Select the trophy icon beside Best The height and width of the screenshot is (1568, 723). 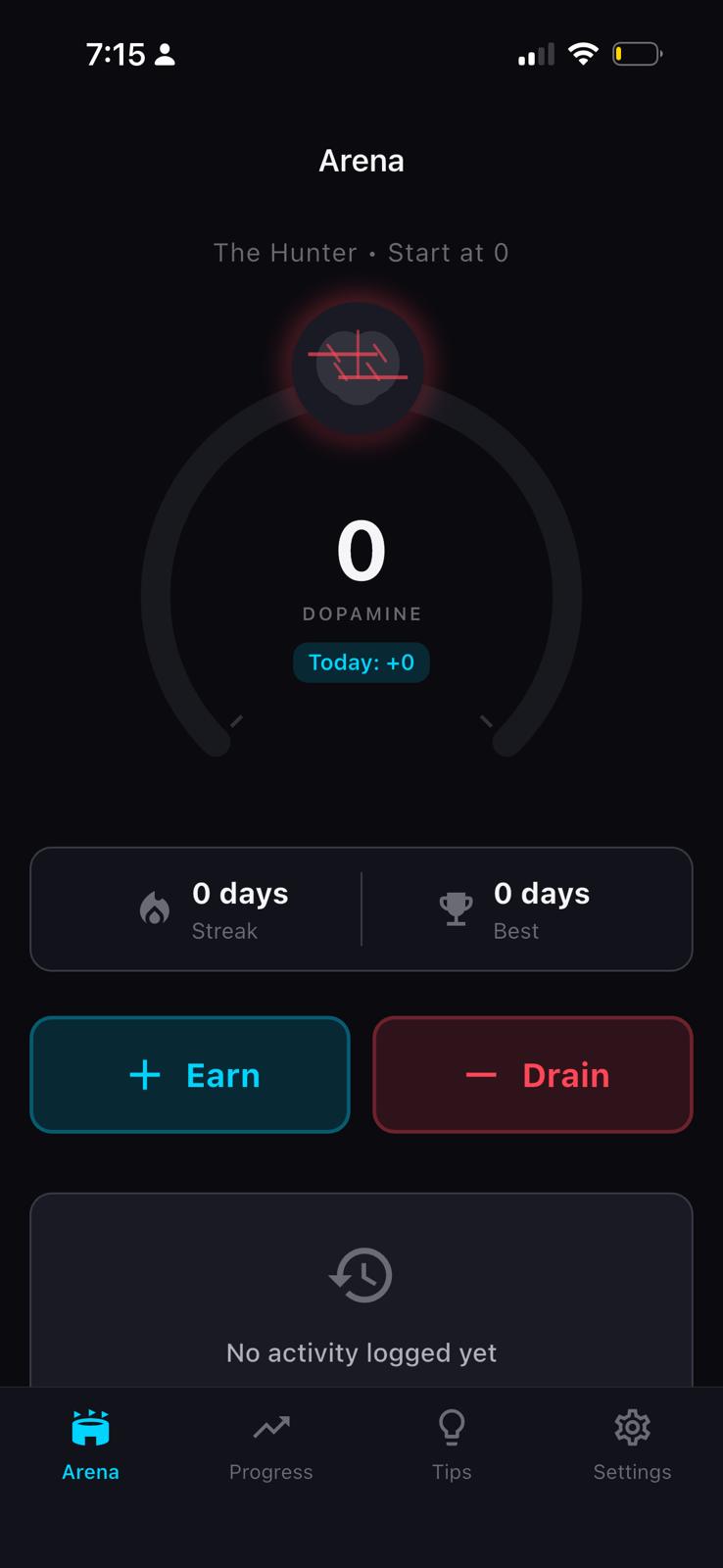click(x=454, y=909)
